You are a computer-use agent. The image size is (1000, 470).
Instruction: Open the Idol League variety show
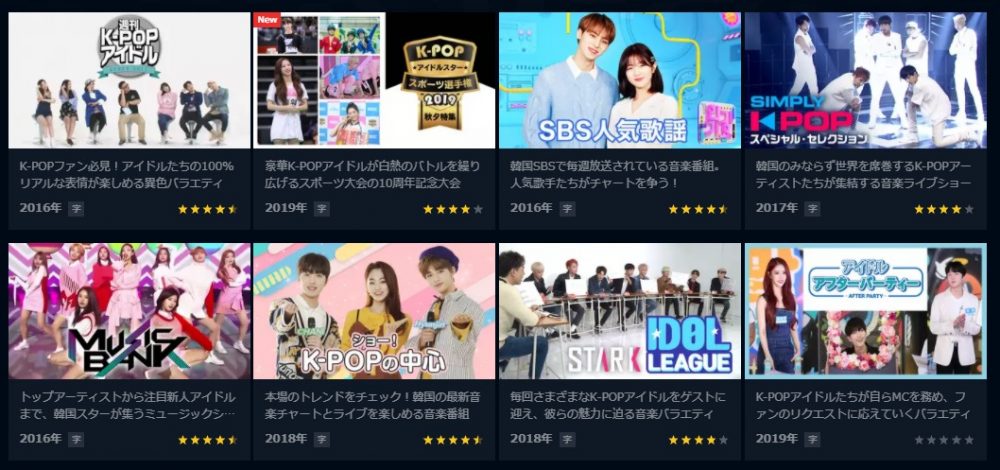point(619,311)
